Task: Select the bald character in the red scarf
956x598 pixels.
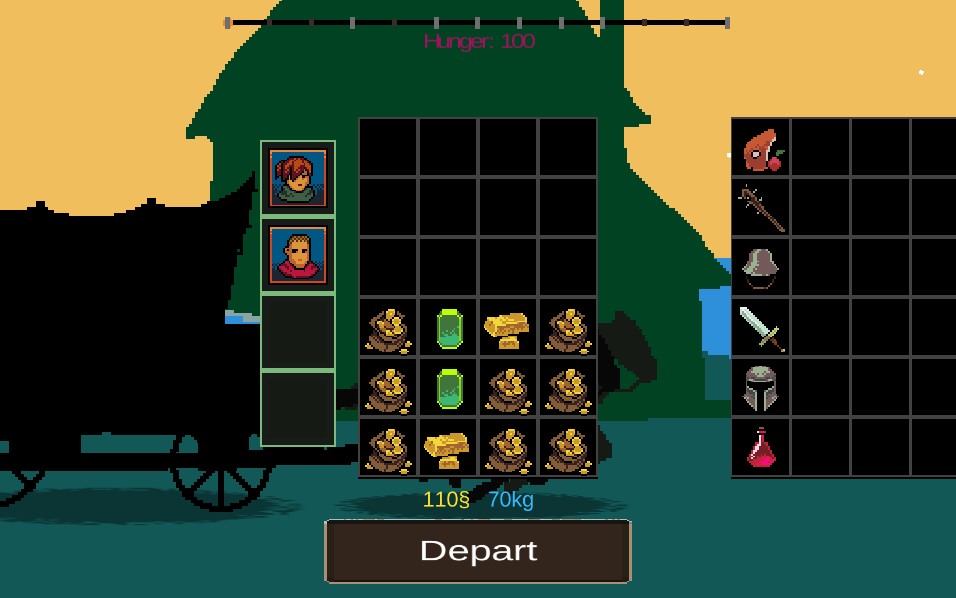Action: [298, 255]
